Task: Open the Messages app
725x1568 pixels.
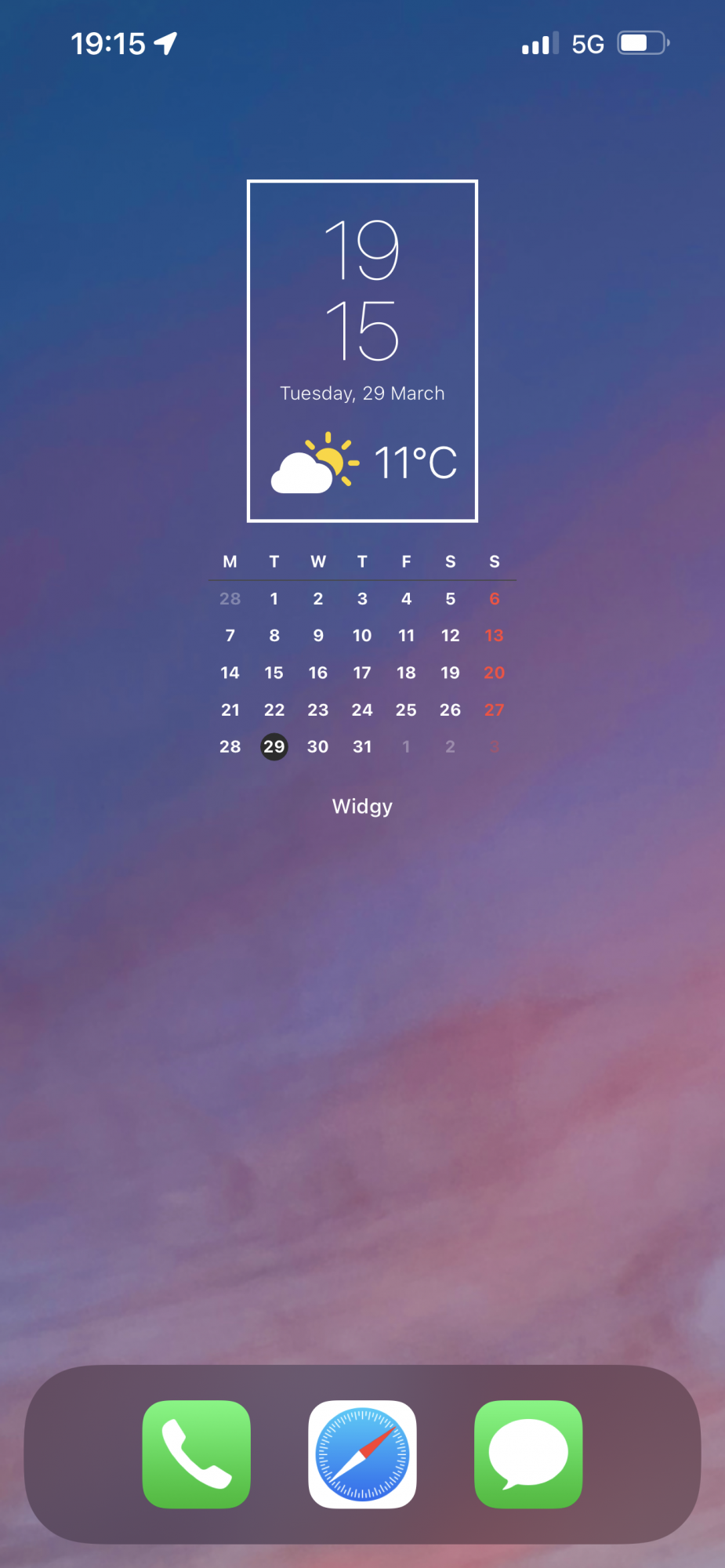Action: (528, 1454)
